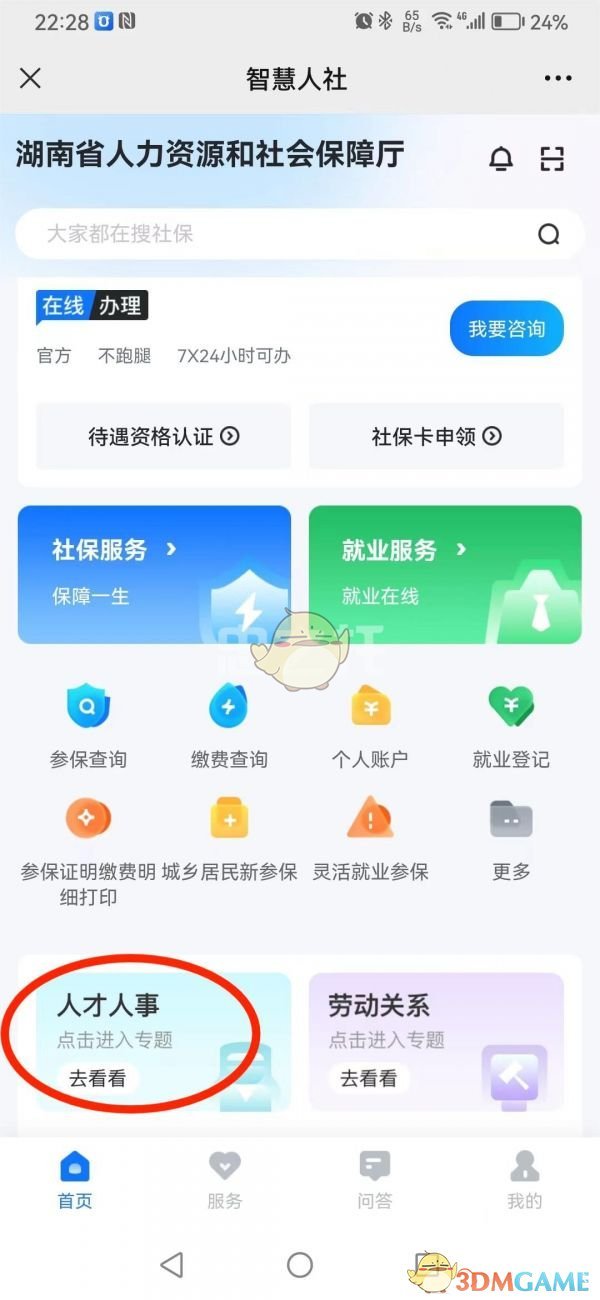Close the 智慧人社 mini program

click(31, 78)
